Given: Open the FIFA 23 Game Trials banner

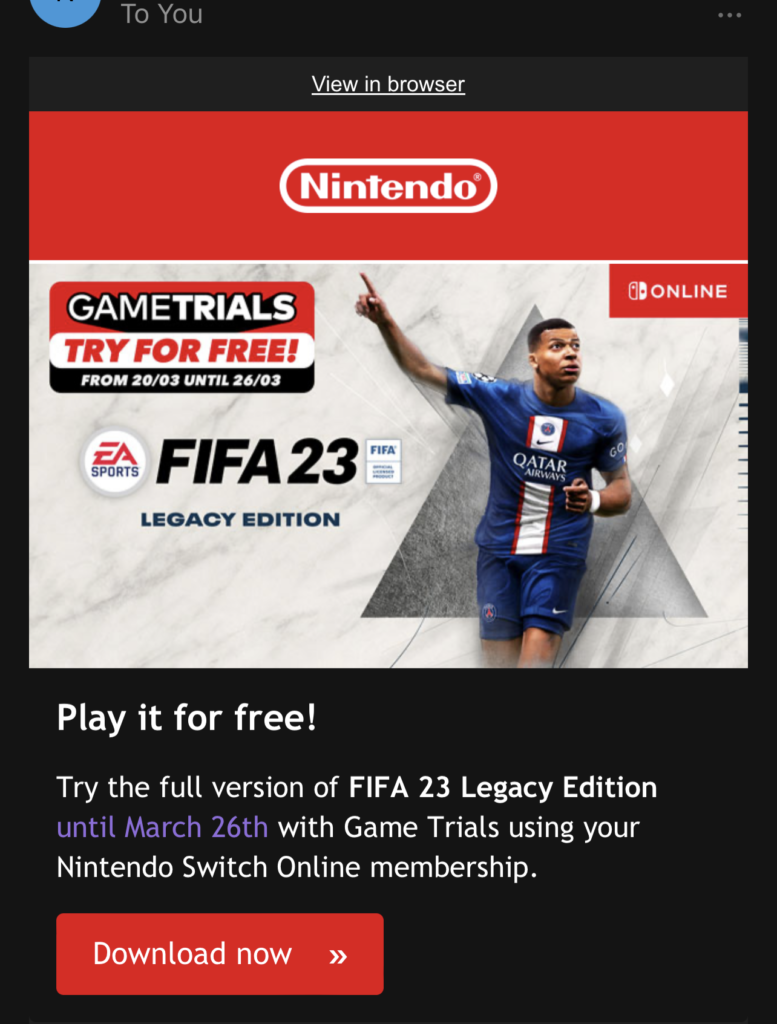Looking at the screenshot, I should [x=388, y=465].
